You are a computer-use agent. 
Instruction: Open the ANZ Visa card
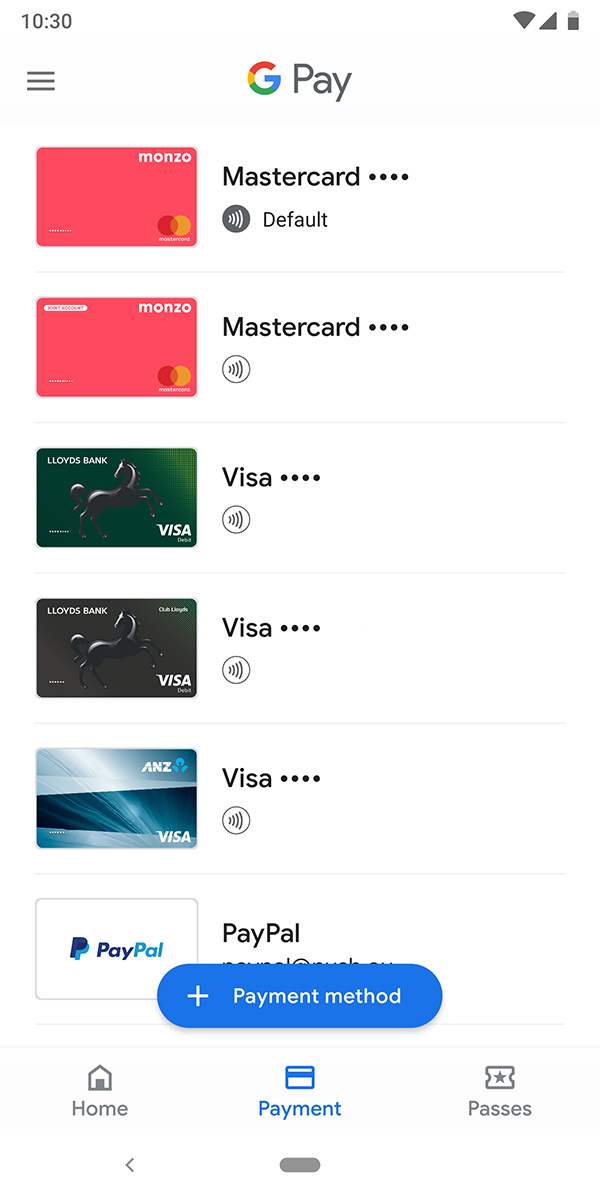coord(300,797)
